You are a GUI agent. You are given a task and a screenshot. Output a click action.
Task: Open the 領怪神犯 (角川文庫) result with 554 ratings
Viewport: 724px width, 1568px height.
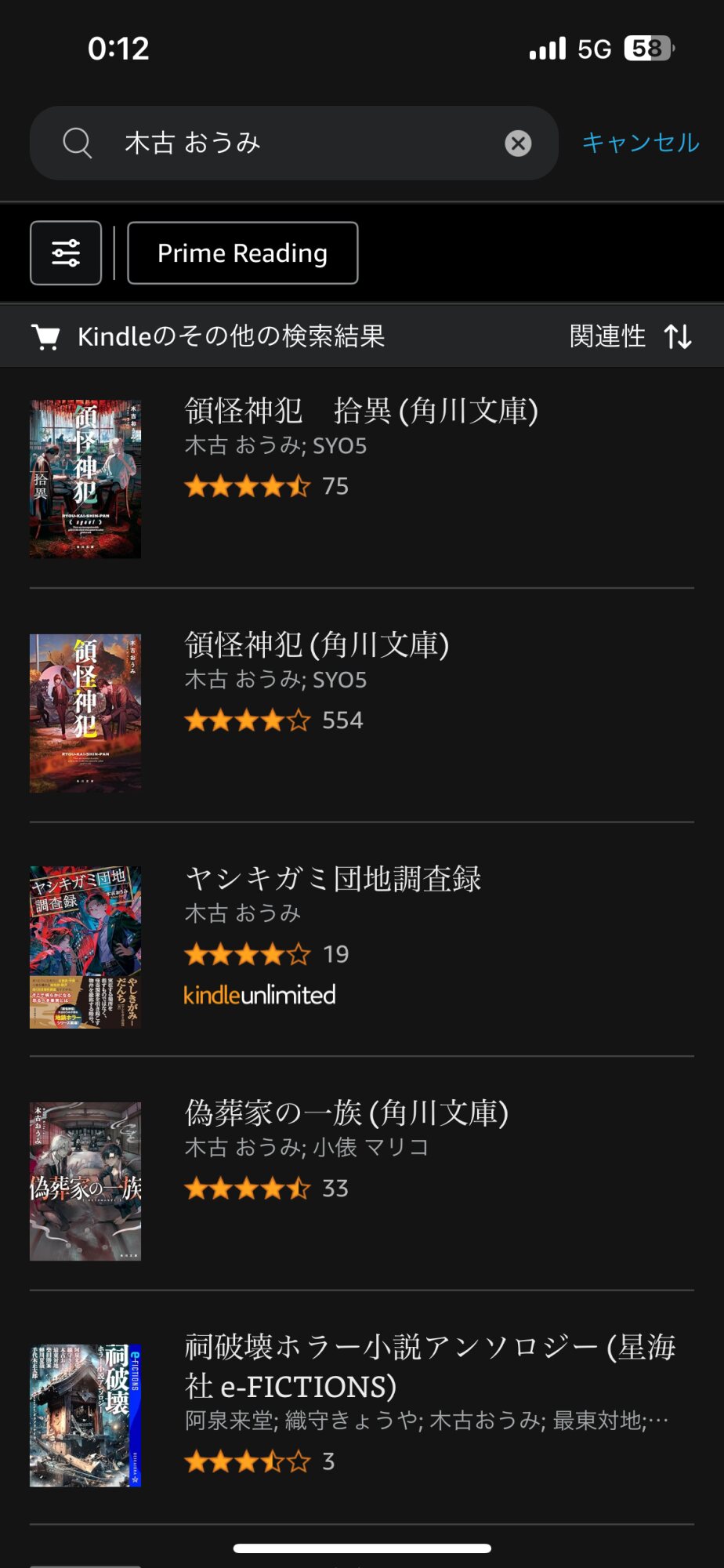pyautogui.click(x=317, y=645)
